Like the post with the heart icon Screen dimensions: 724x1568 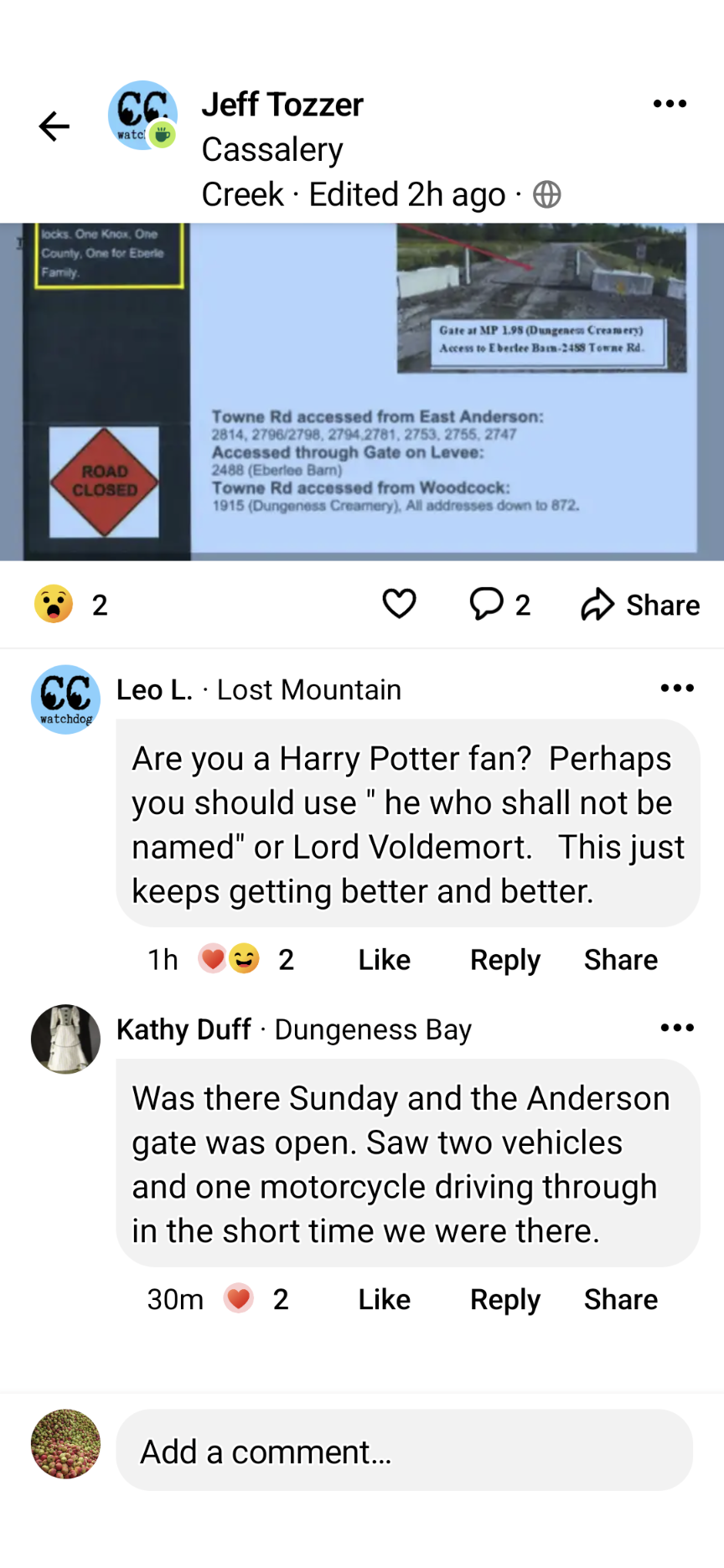399,604
